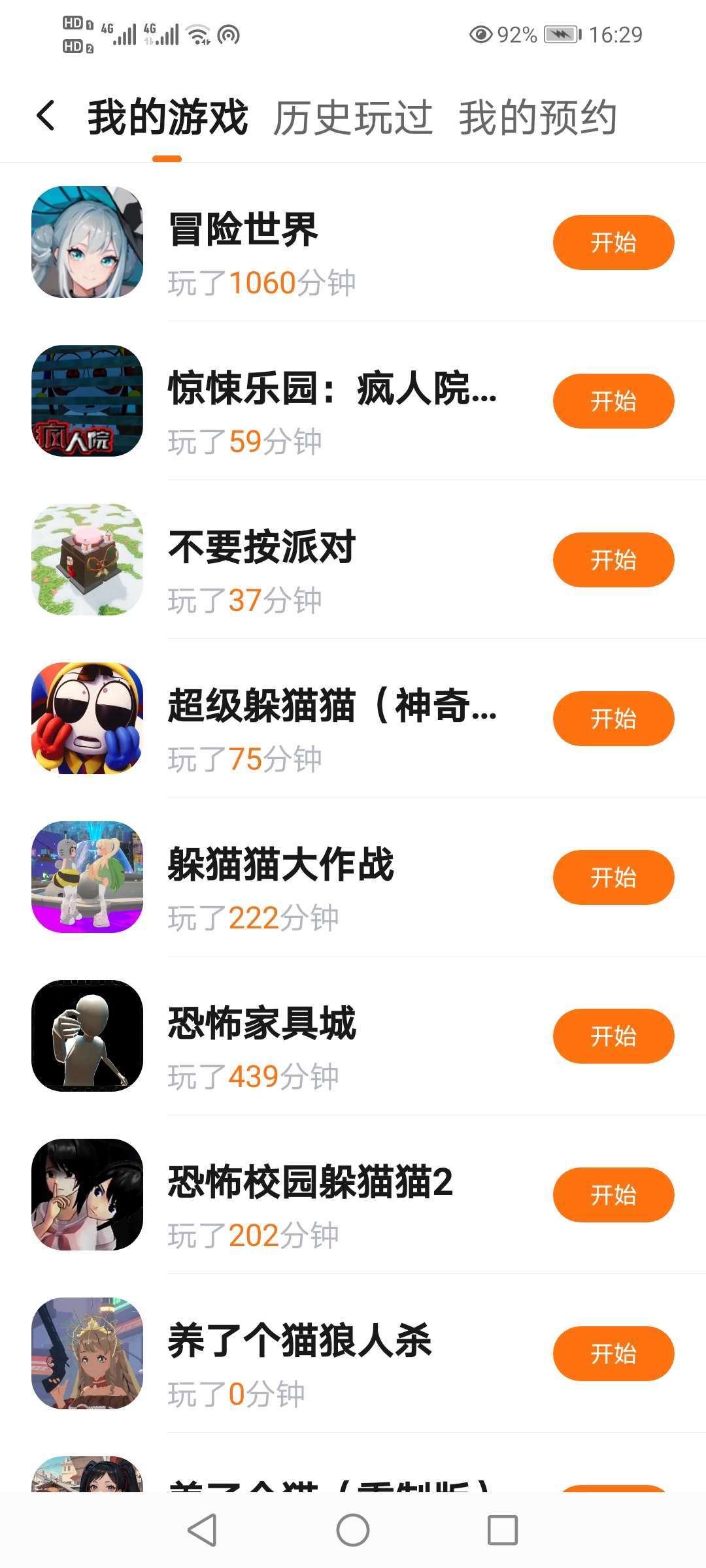Viewport: 706px width, 1568px height.
Task: Select the 我的游戏 tab
Action: coord(167,118)
